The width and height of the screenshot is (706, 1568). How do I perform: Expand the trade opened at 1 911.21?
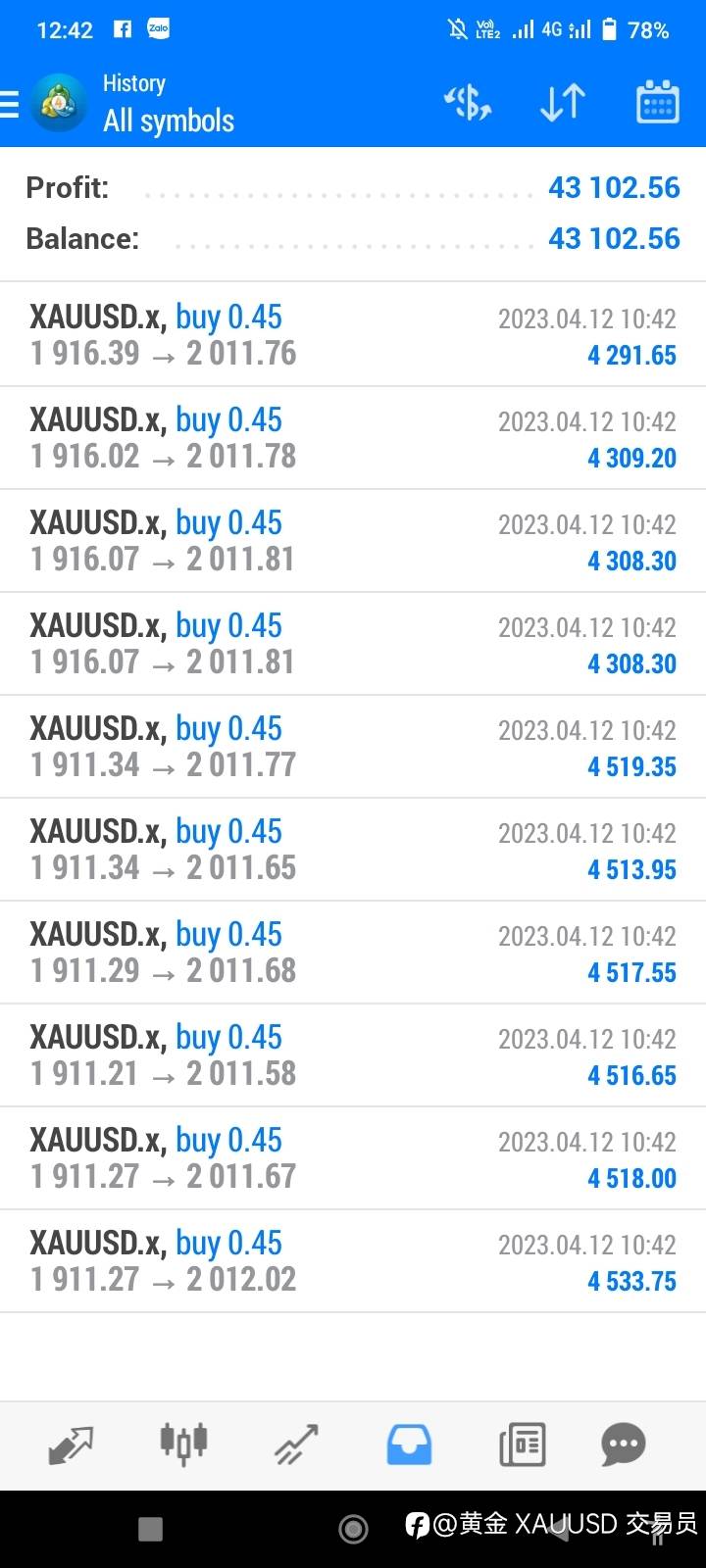(353, 1055)
